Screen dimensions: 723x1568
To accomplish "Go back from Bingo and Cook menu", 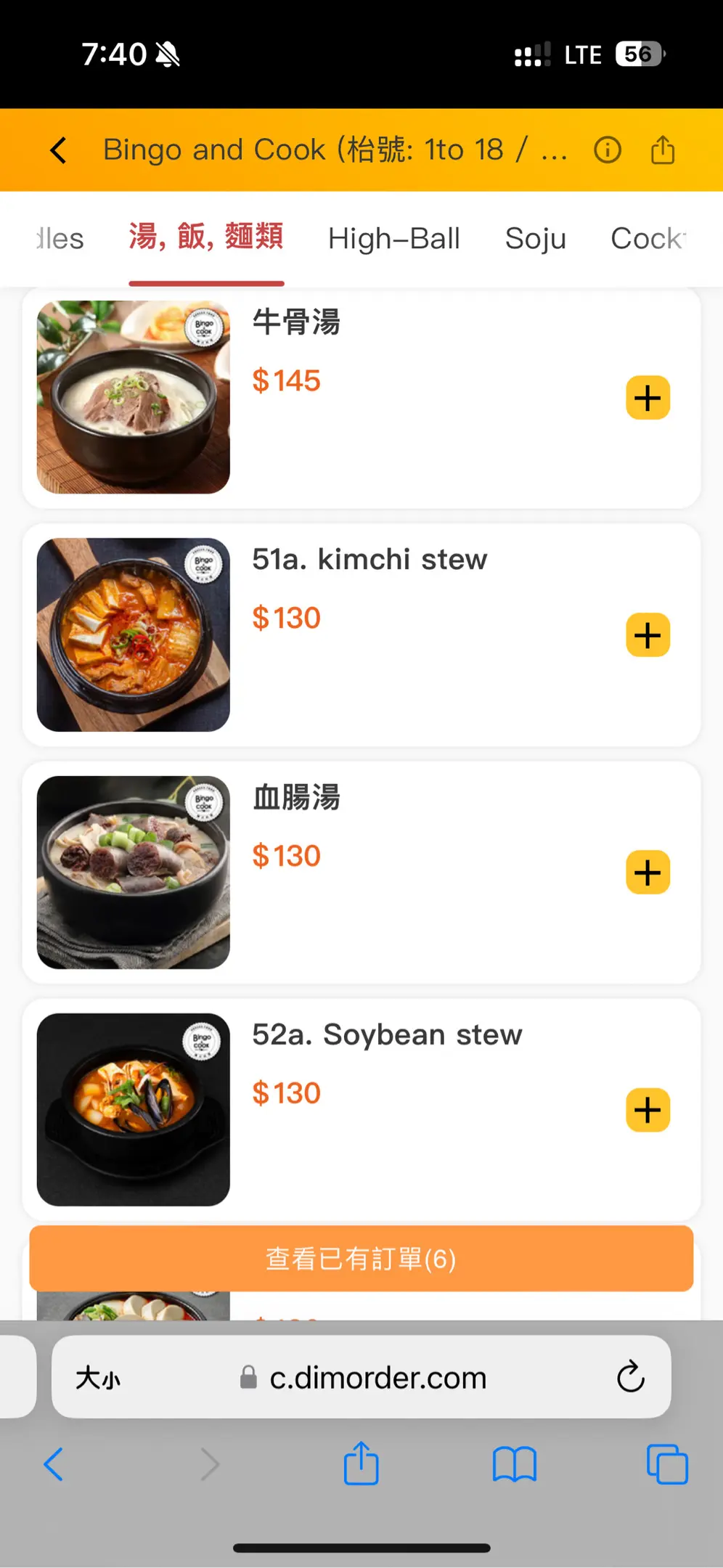I will (x=59, y=150).
